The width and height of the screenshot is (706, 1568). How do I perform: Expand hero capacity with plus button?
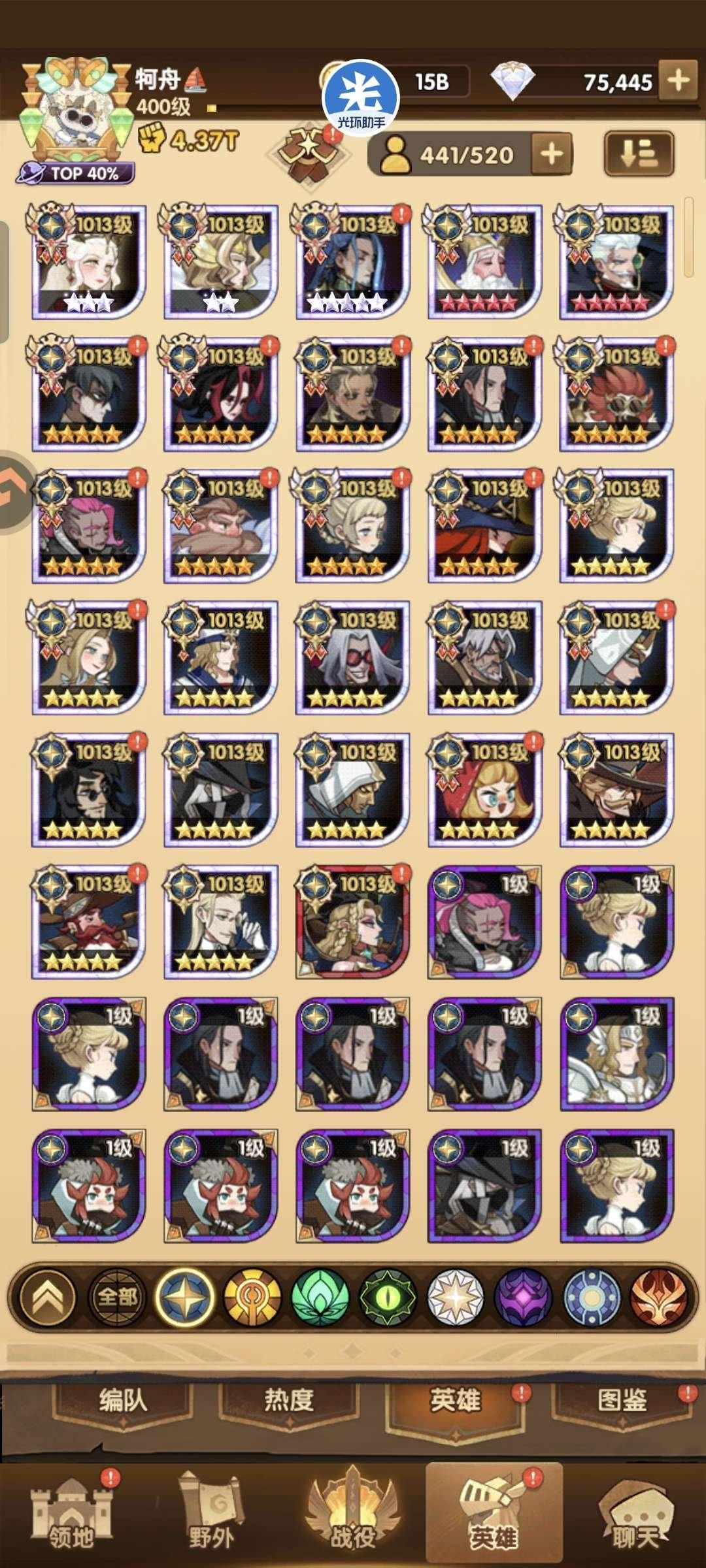552,155
